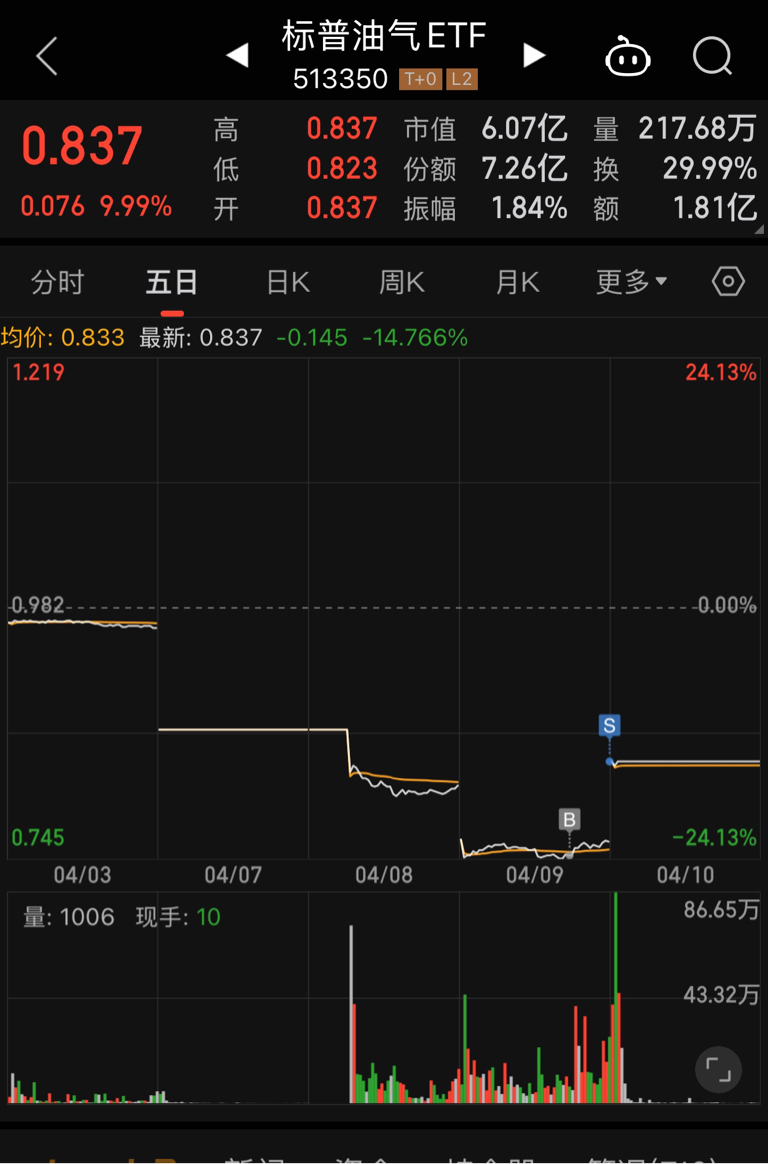Open the 更多 more periods dropdown
768x1164 pixels.
[627, 281]
